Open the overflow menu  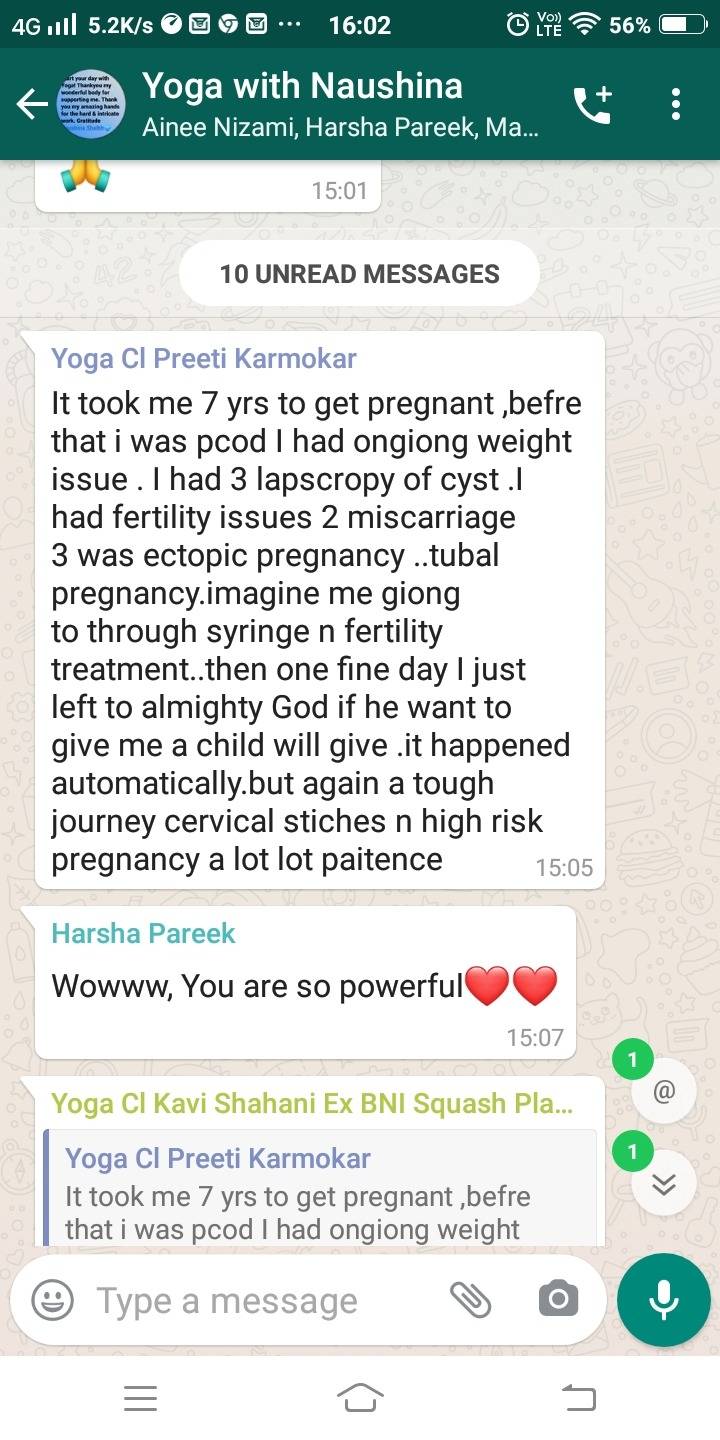pos(677,105)
